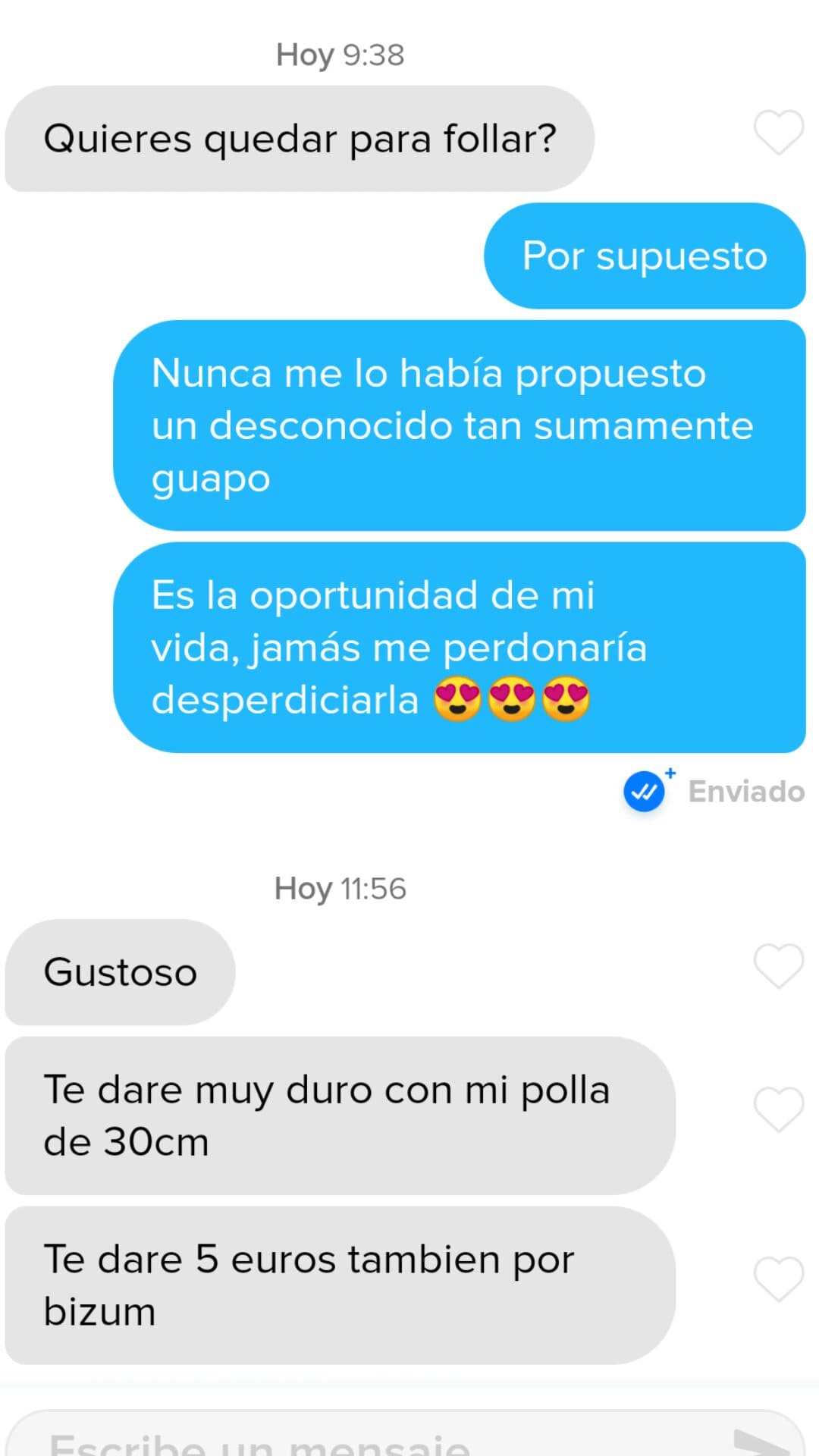This screenshot has width=819, height=1456.
Task: Like the message mentioning 30cm
Action: pyautogui.click(x=778, y=1109)
